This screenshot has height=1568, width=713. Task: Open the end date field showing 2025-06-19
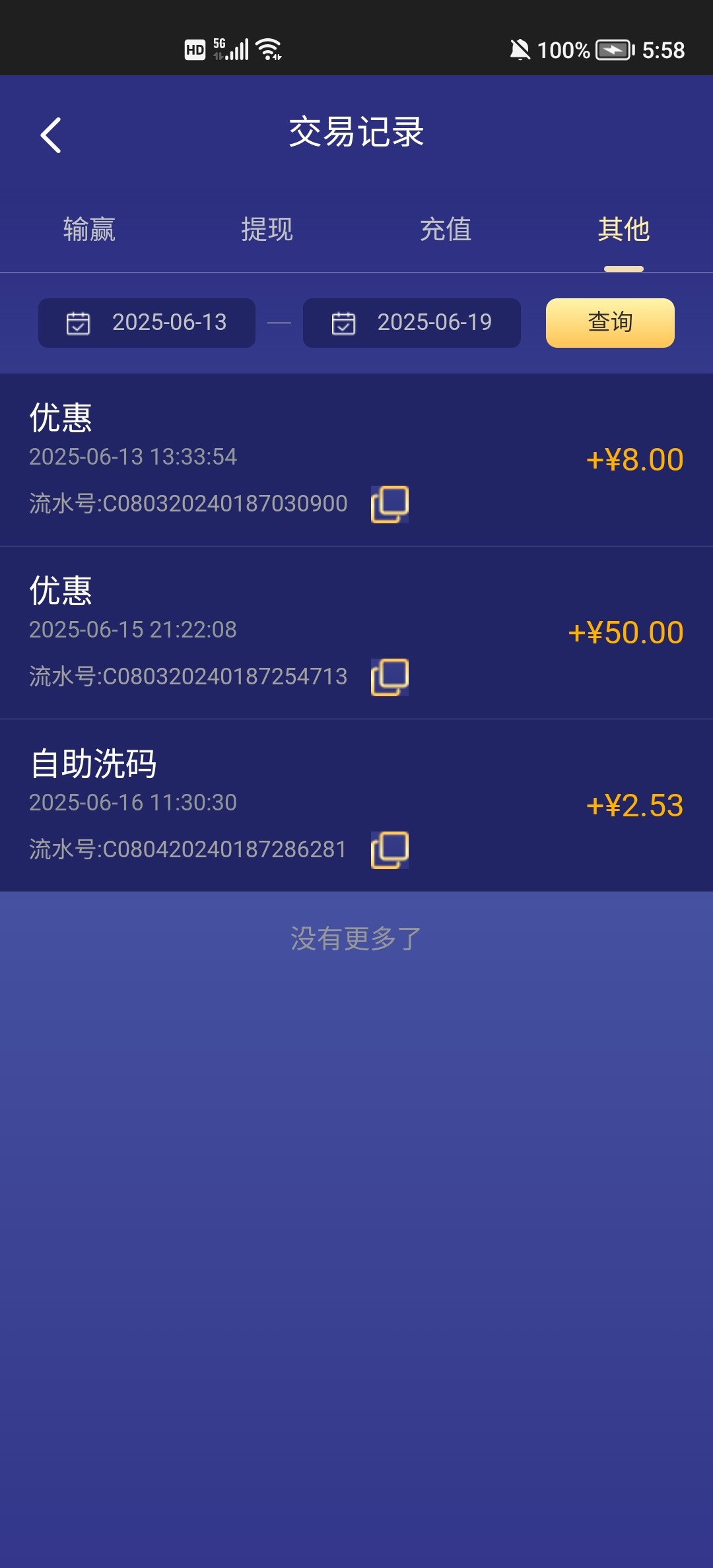click(434, 323)
